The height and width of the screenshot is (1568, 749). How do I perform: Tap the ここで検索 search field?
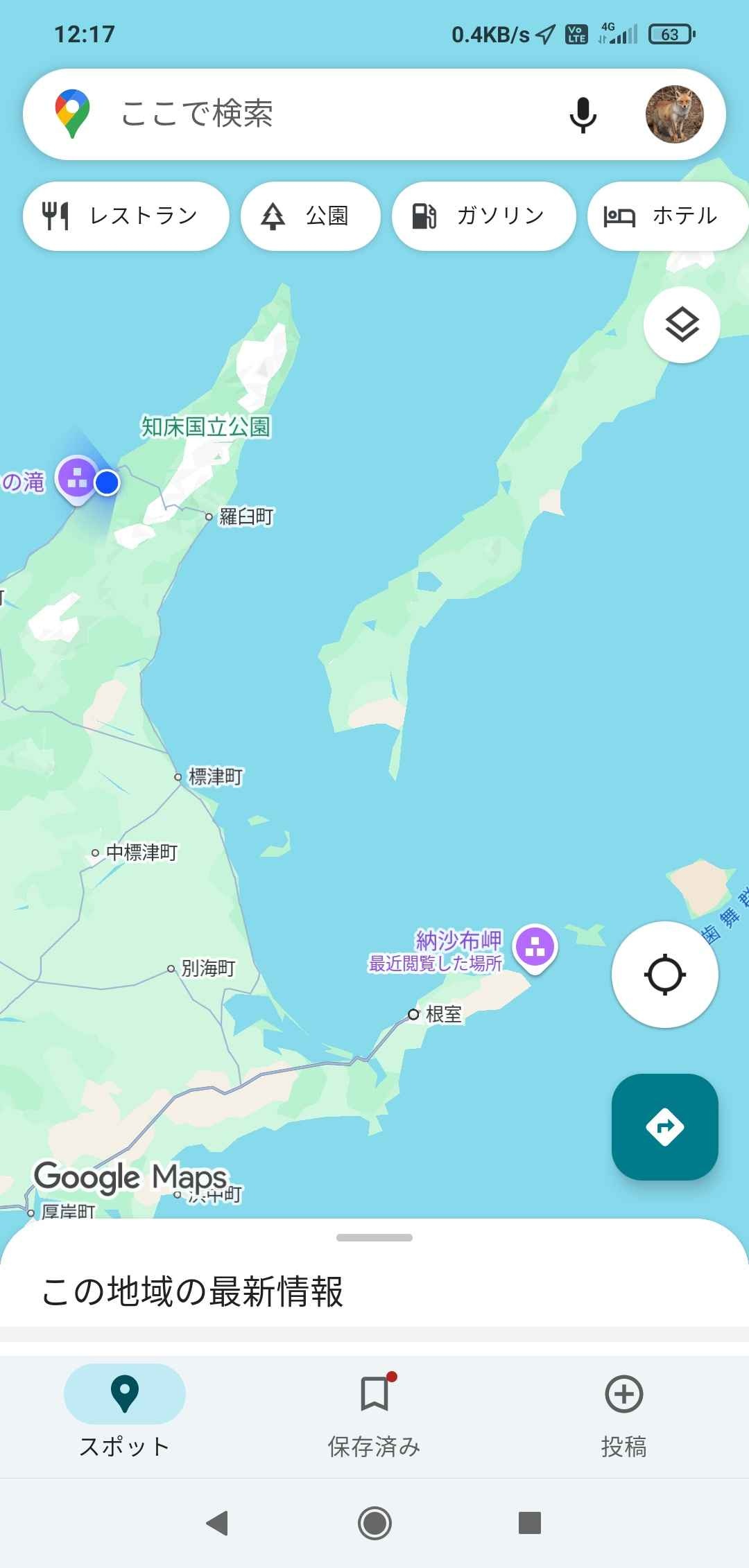[312, 114]
